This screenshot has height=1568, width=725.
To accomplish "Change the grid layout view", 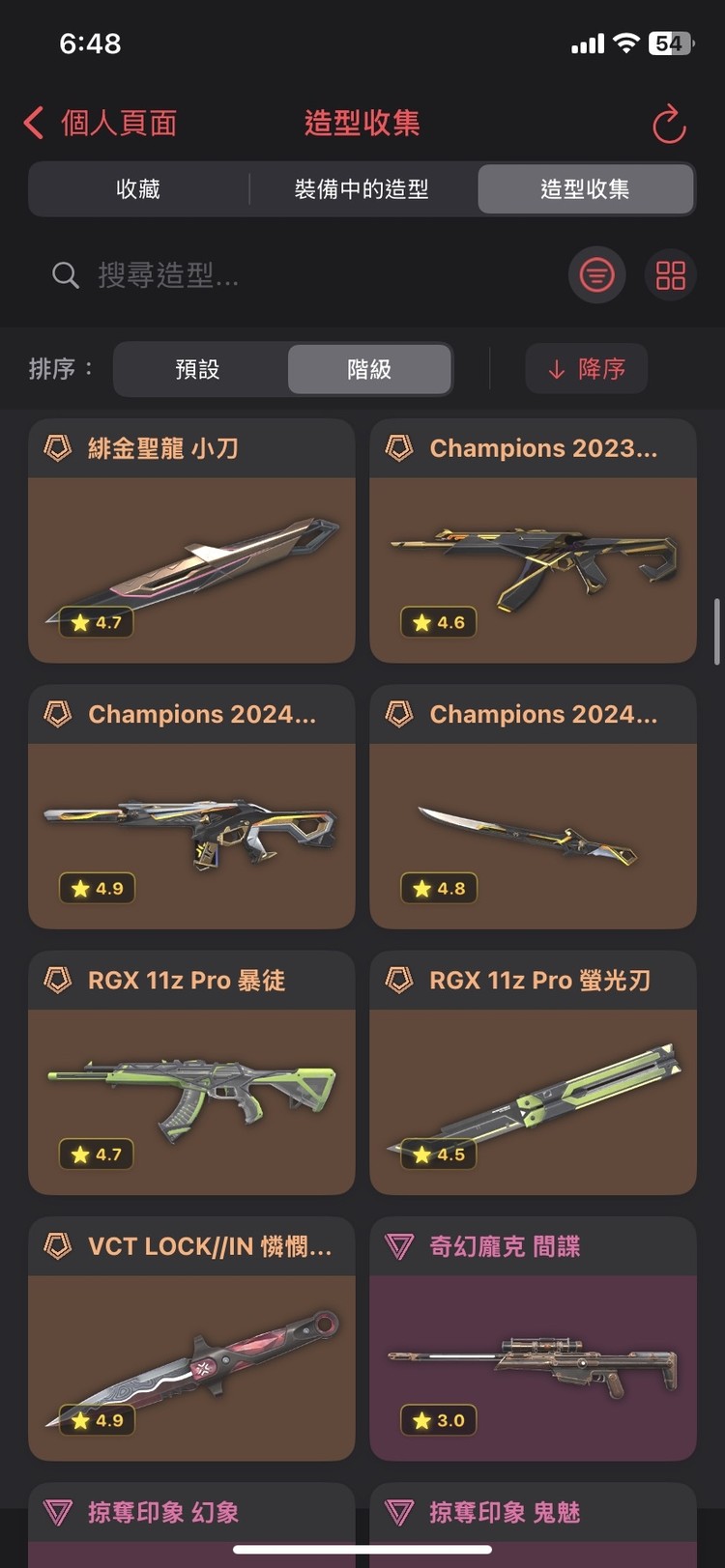I will pos(670,275).
